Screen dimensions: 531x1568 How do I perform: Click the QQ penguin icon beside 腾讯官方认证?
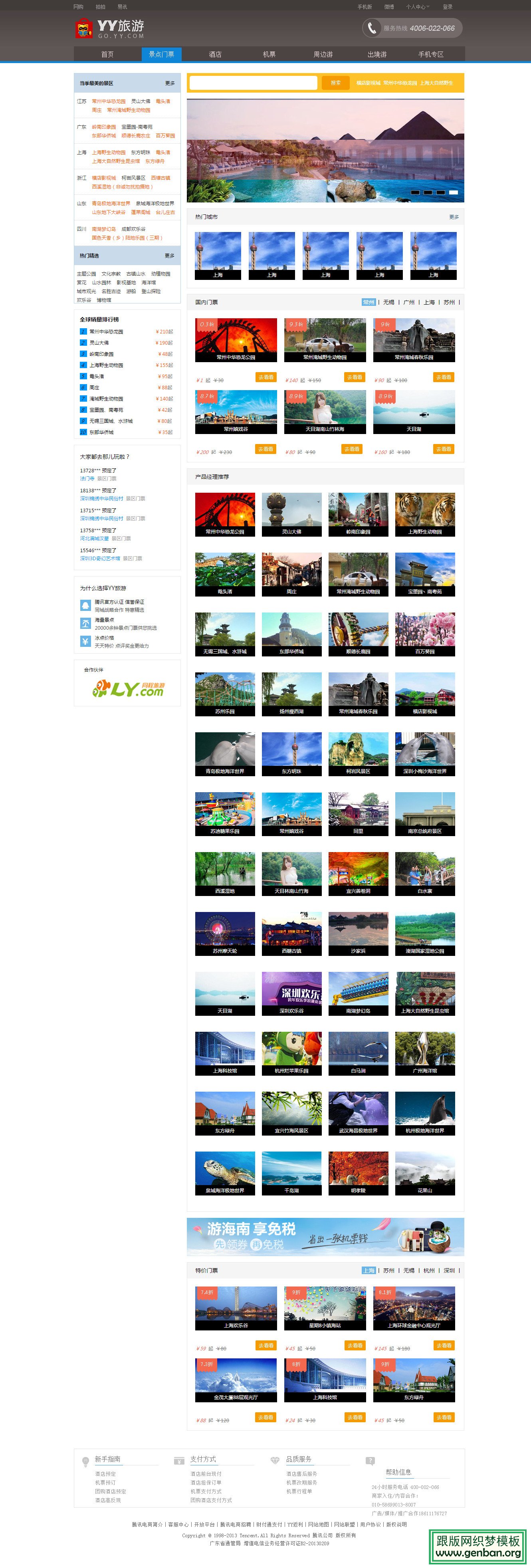click(x=85, y=605)
